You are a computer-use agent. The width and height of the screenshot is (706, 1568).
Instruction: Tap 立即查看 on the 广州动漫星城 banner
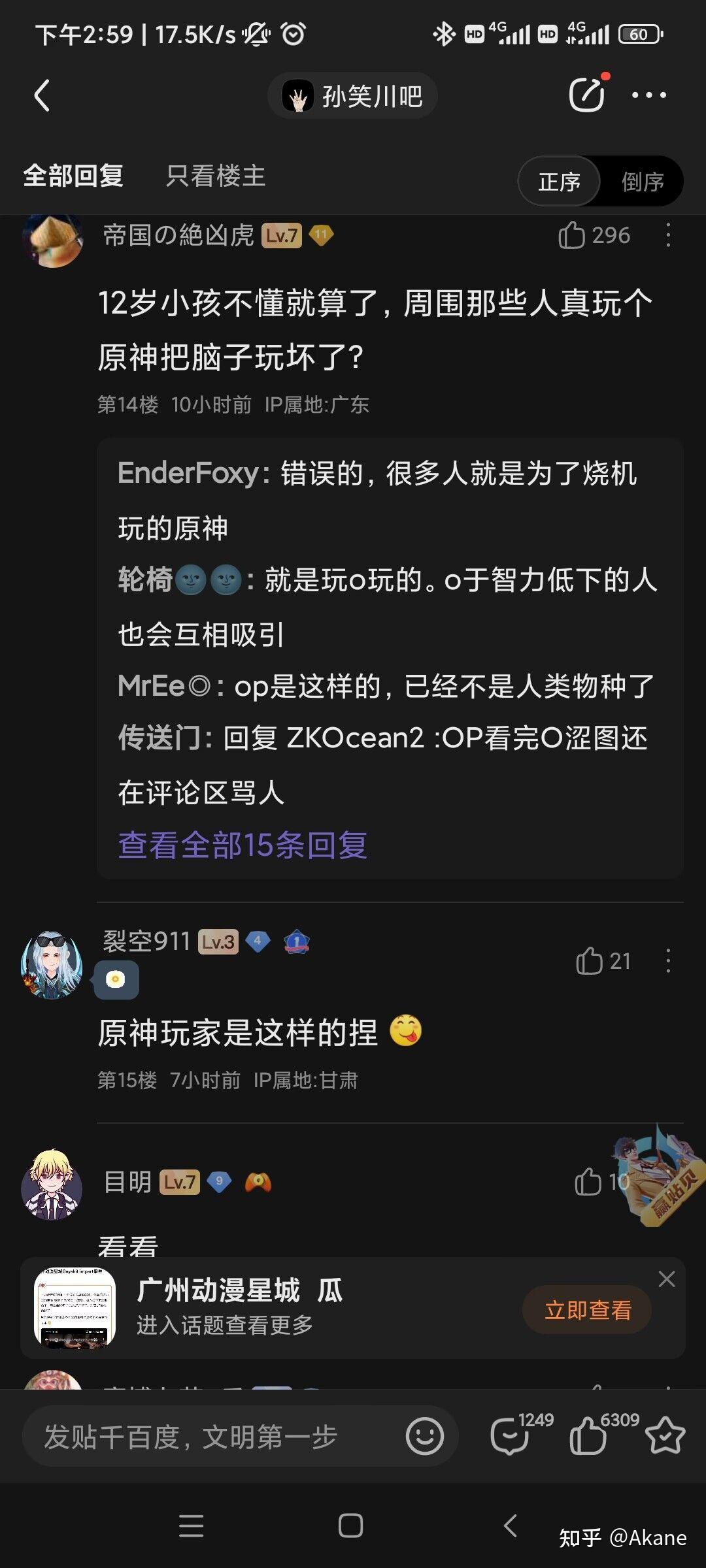pos(587,1310)
